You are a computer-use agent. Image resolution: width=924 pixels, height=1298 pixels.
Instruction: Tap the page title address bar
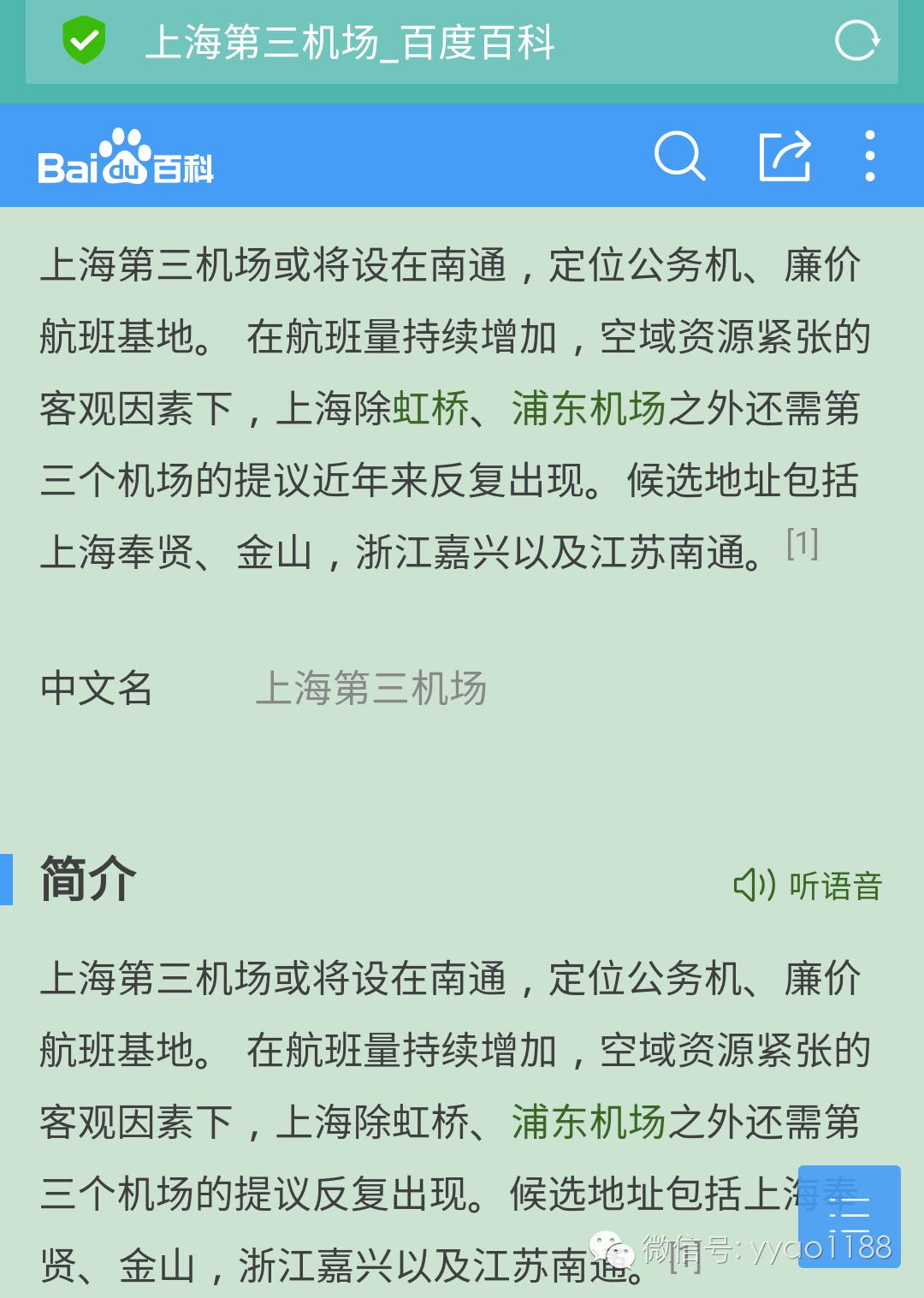point(351,42)
